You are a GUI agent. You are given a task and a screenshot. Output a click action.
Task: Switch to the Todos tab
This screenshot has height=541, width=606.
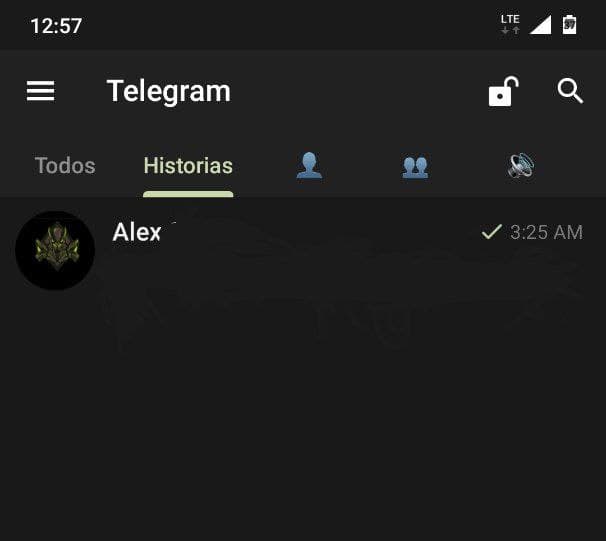point(65,166)
